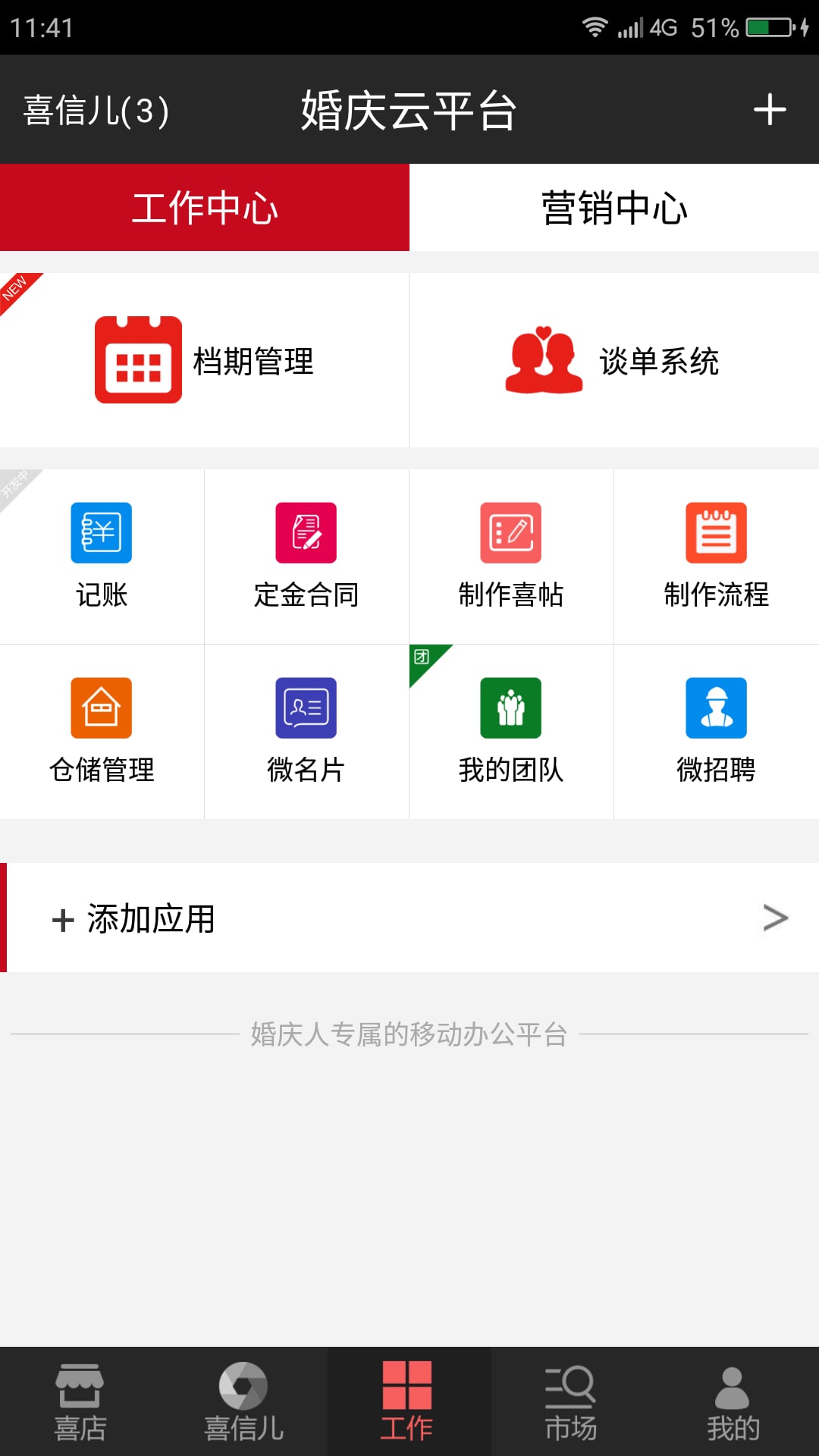Select the 微名片 business card icon
Image resolution: width=819 pixels, height=1456 pixels.
[x=306, y=708]
